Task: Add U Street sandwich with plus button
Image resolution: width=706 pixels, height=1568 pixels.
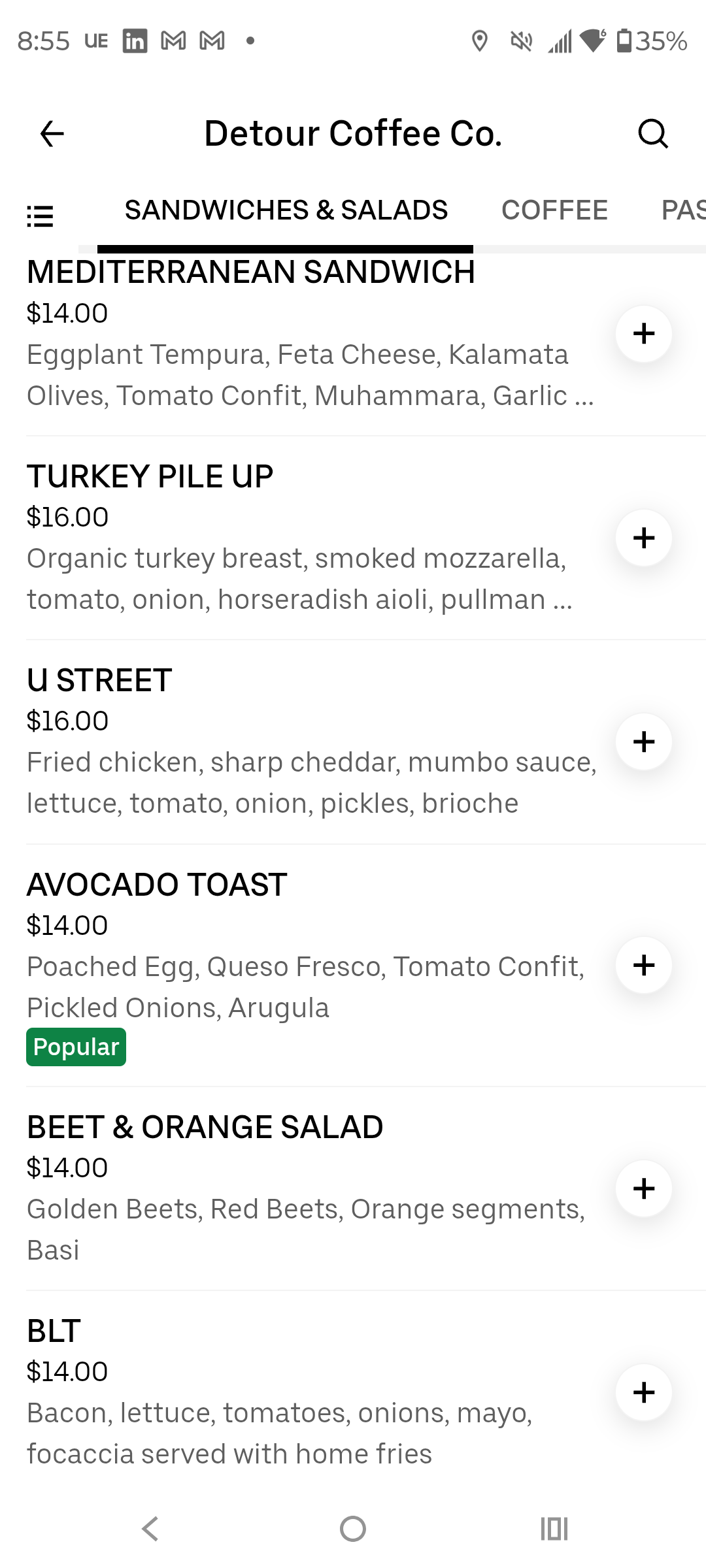Action: pos(644,742)
